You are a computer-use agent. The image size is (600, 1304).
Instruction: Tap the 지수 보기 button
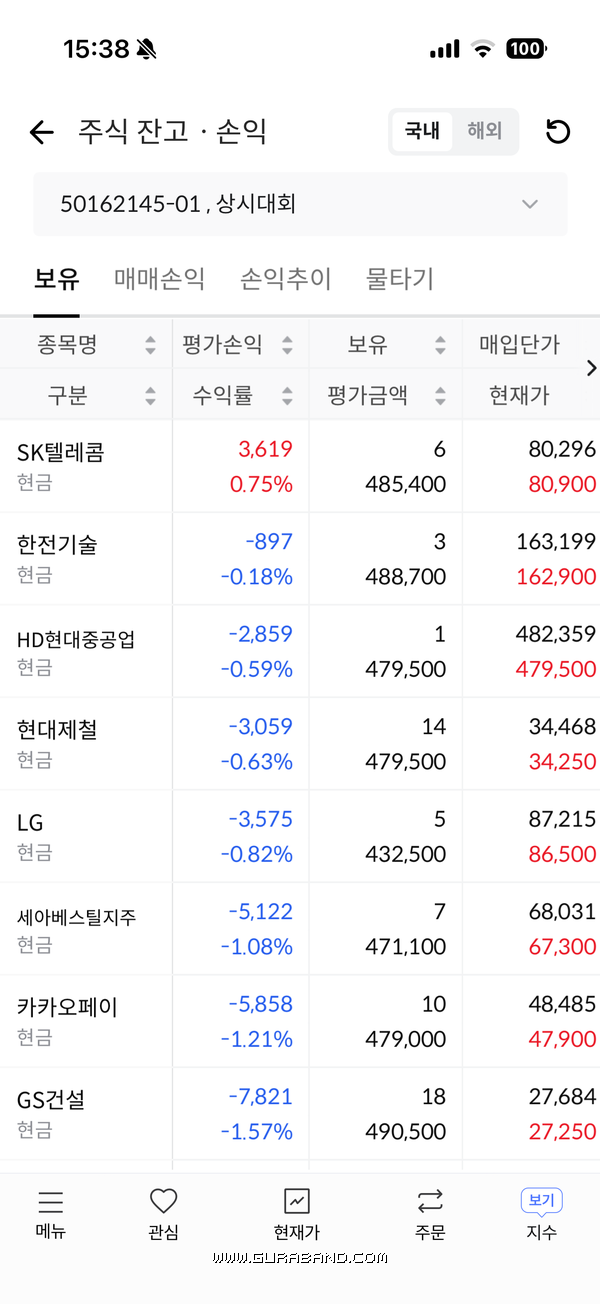542,1213
